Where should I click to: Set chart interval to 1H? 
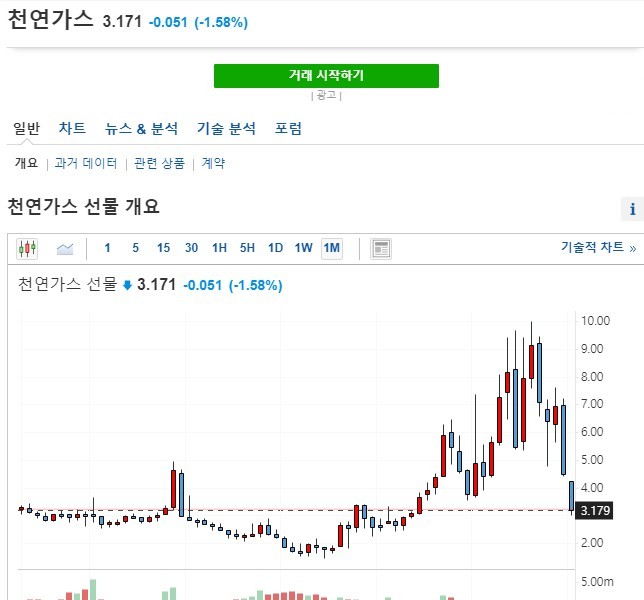(x=219, y=248)
